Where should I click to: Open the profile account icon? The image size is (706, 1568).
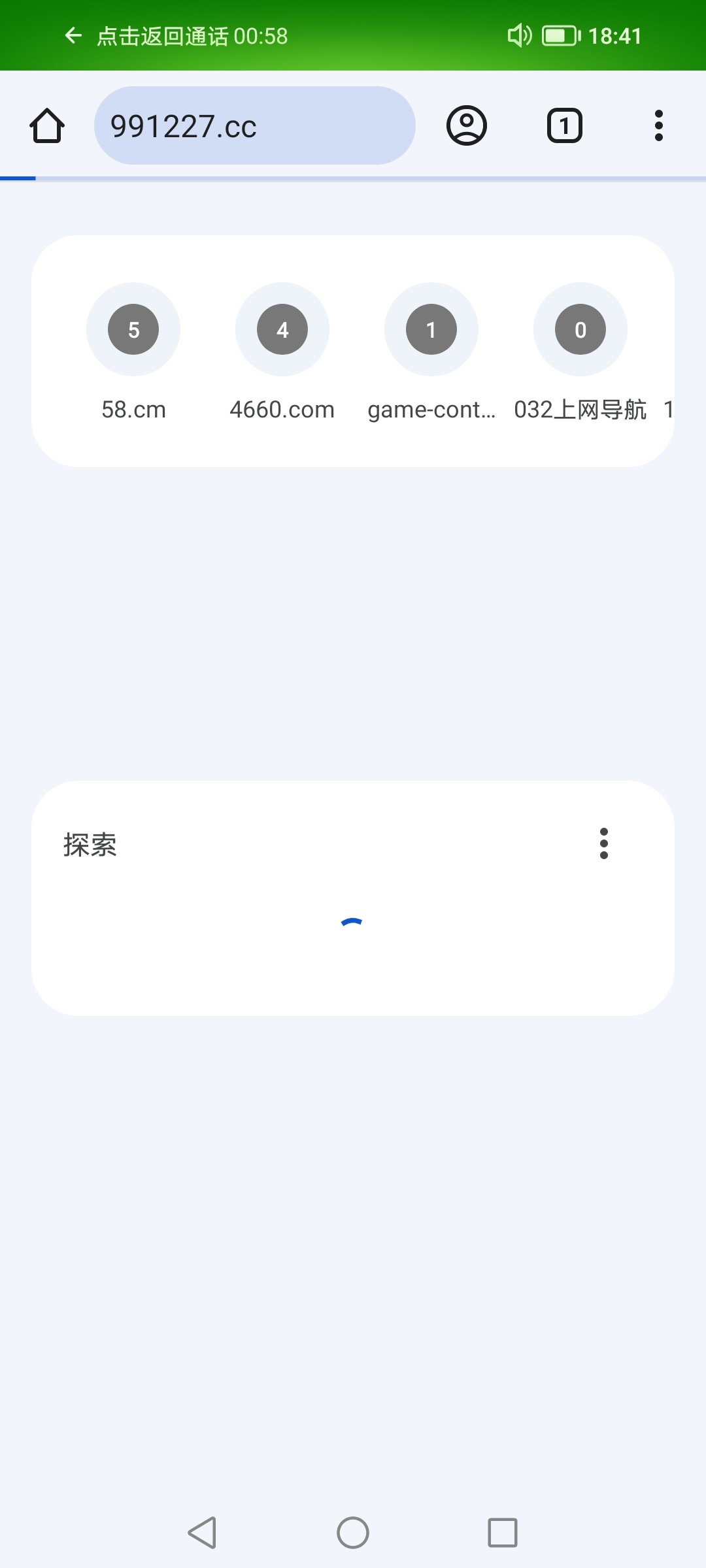pyautogui.click(x=466, y=125)
